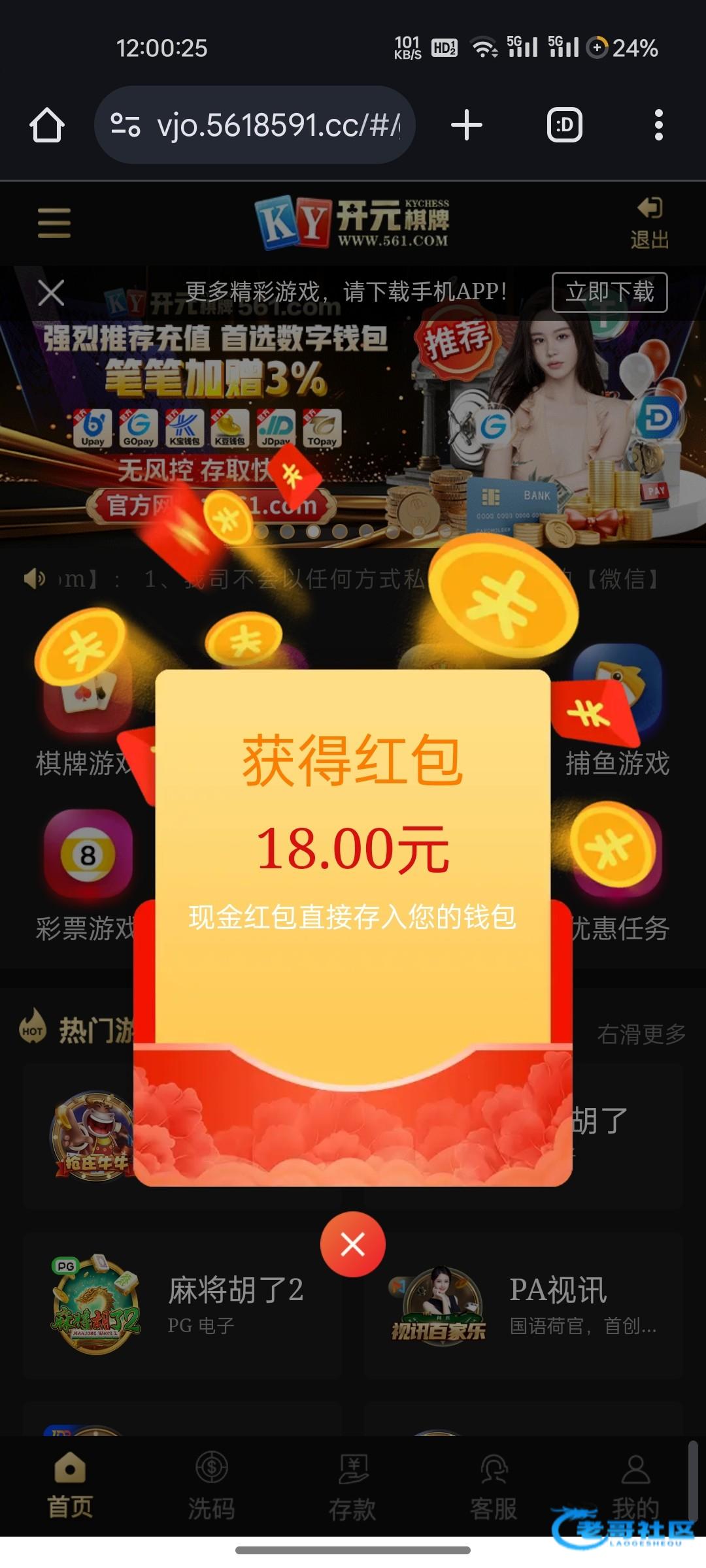Viewport: 706px width, 1568px height.
Task: Open the browser tab switcher
Action: coord(565,125)
